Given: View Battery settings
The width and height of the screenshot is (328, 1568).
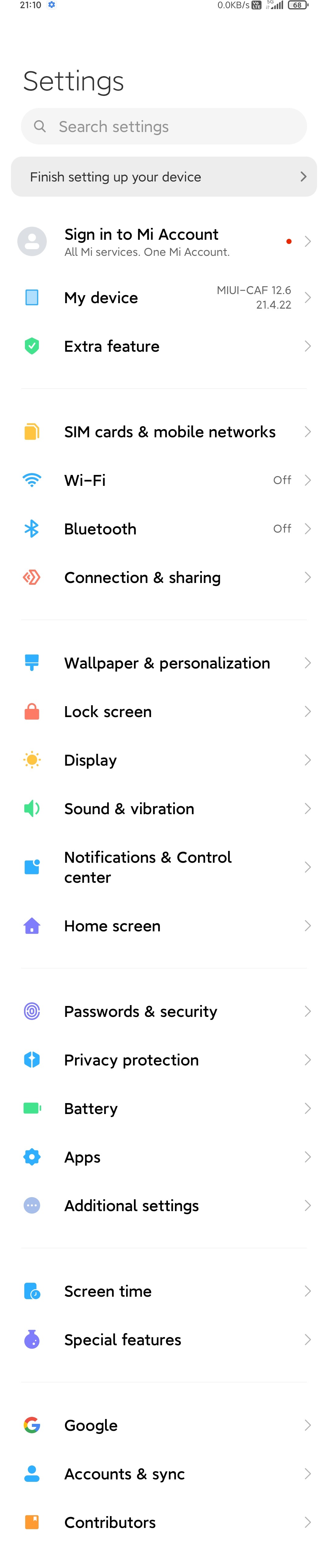Looking at the screenshot, I should (163, 1109).
